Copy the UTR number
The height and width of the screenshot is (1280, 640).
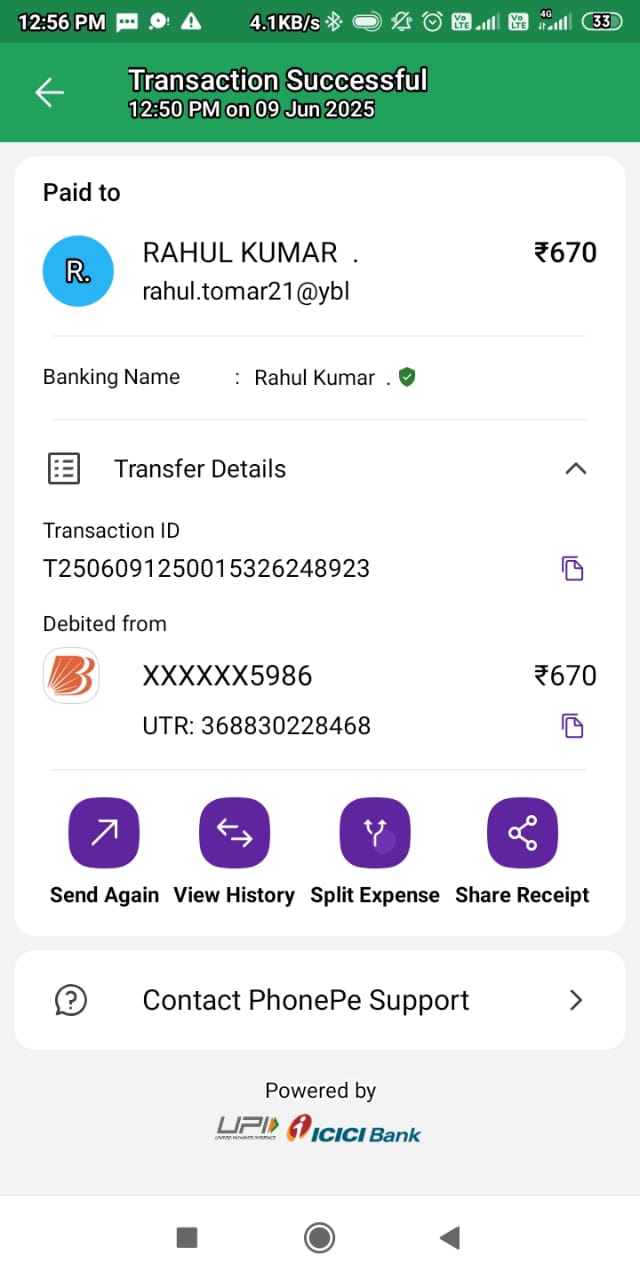(572, 725)
